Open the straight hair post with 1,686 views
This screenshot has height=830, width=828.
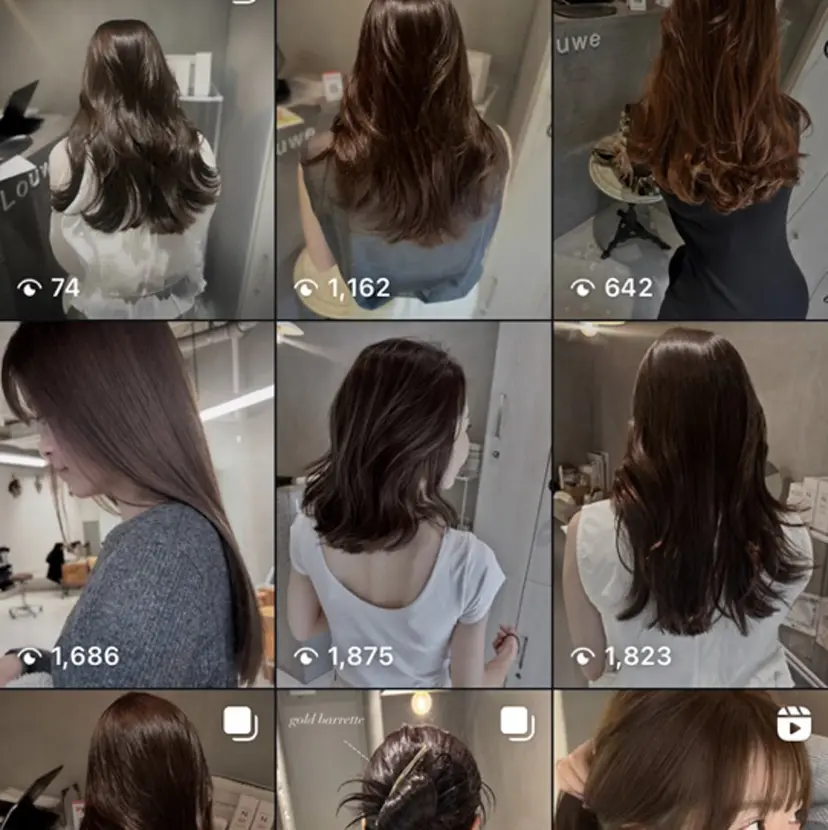point(136,503)
